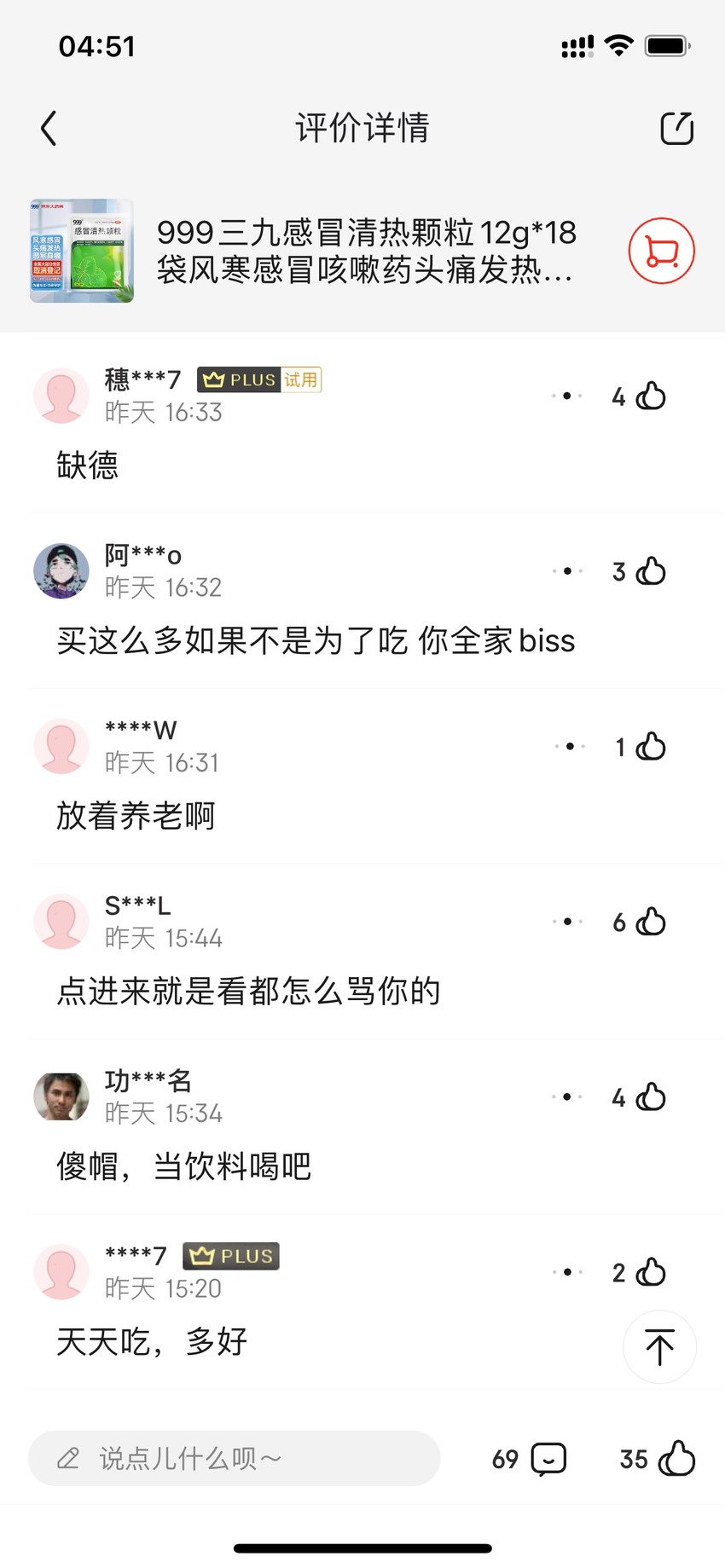Image resolution: width=725 pixels, height=1568 pixels.
Task: Open more options on 阿***o's comment
Action: tap(567, 571)
